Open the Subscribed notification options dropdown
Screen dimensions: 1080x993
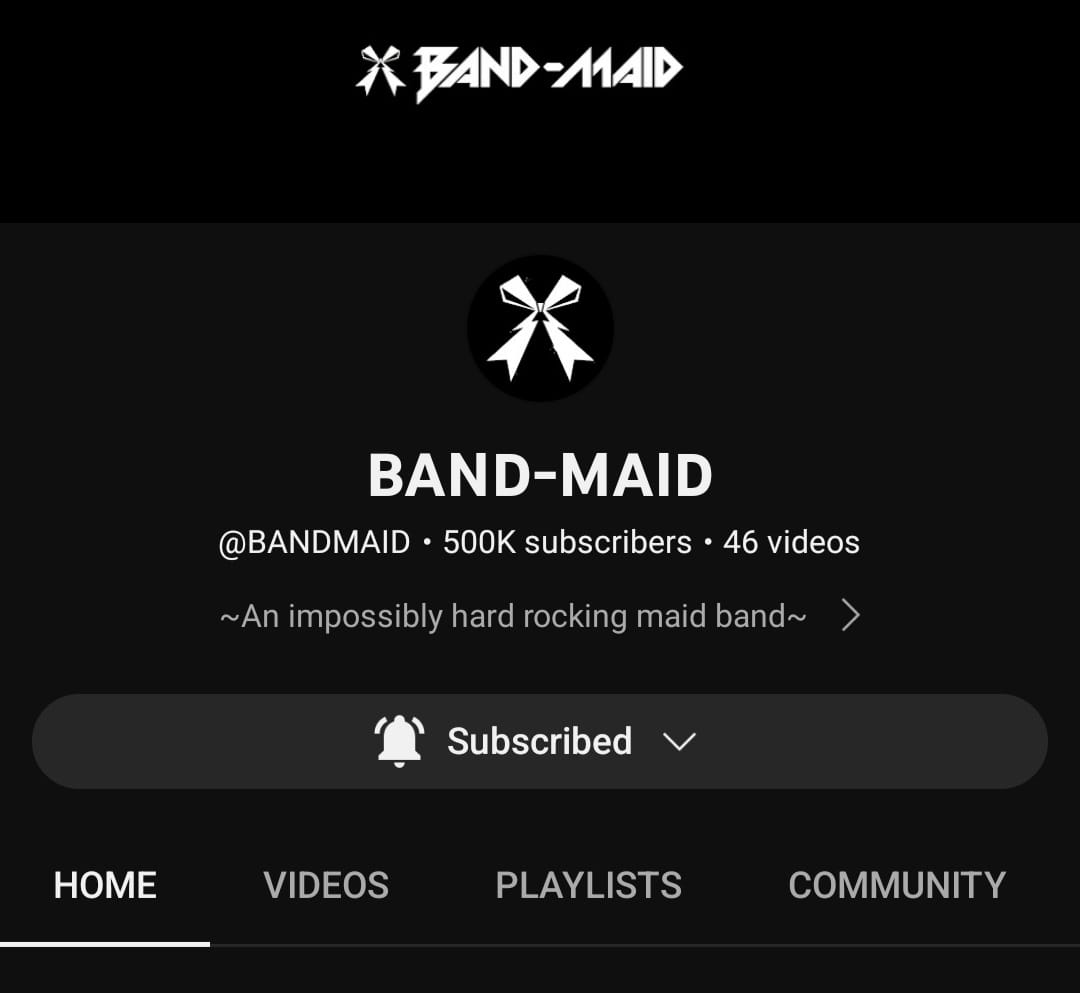[x=539, y=742]
